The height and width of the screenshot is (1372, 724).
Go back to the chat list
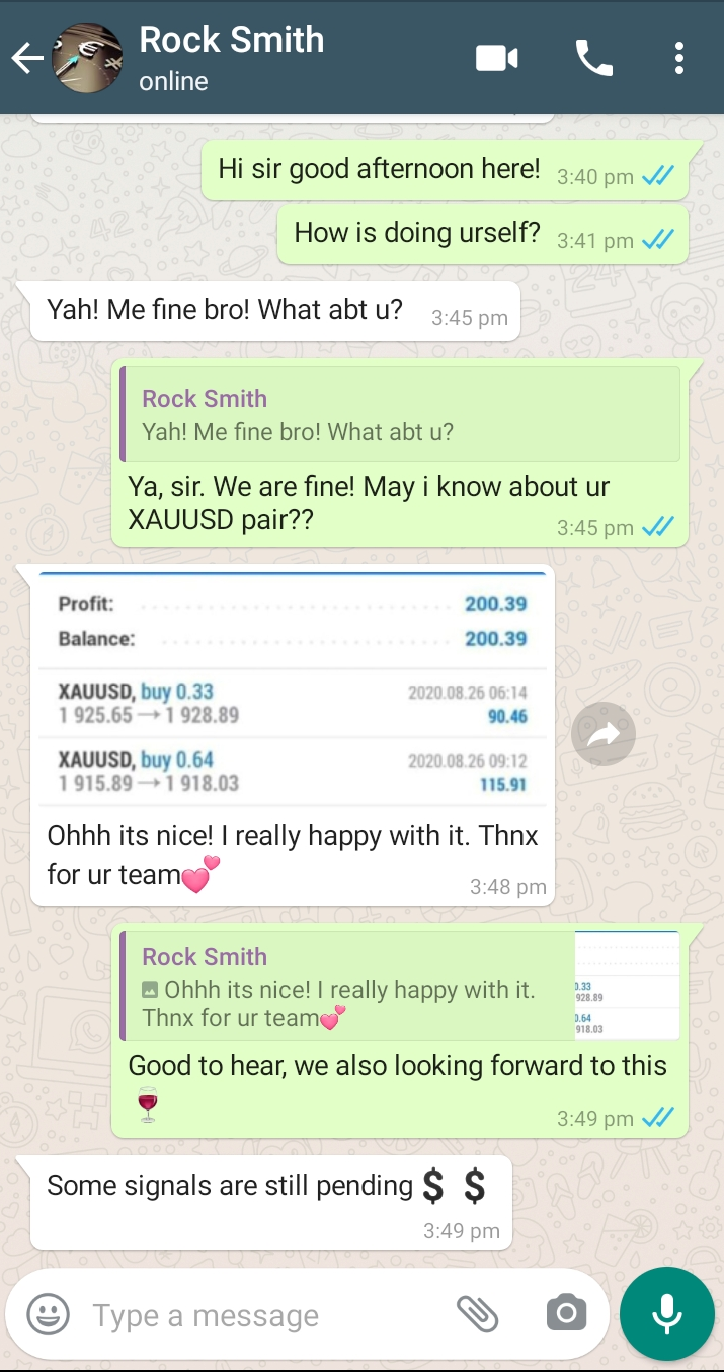(27, 59)
